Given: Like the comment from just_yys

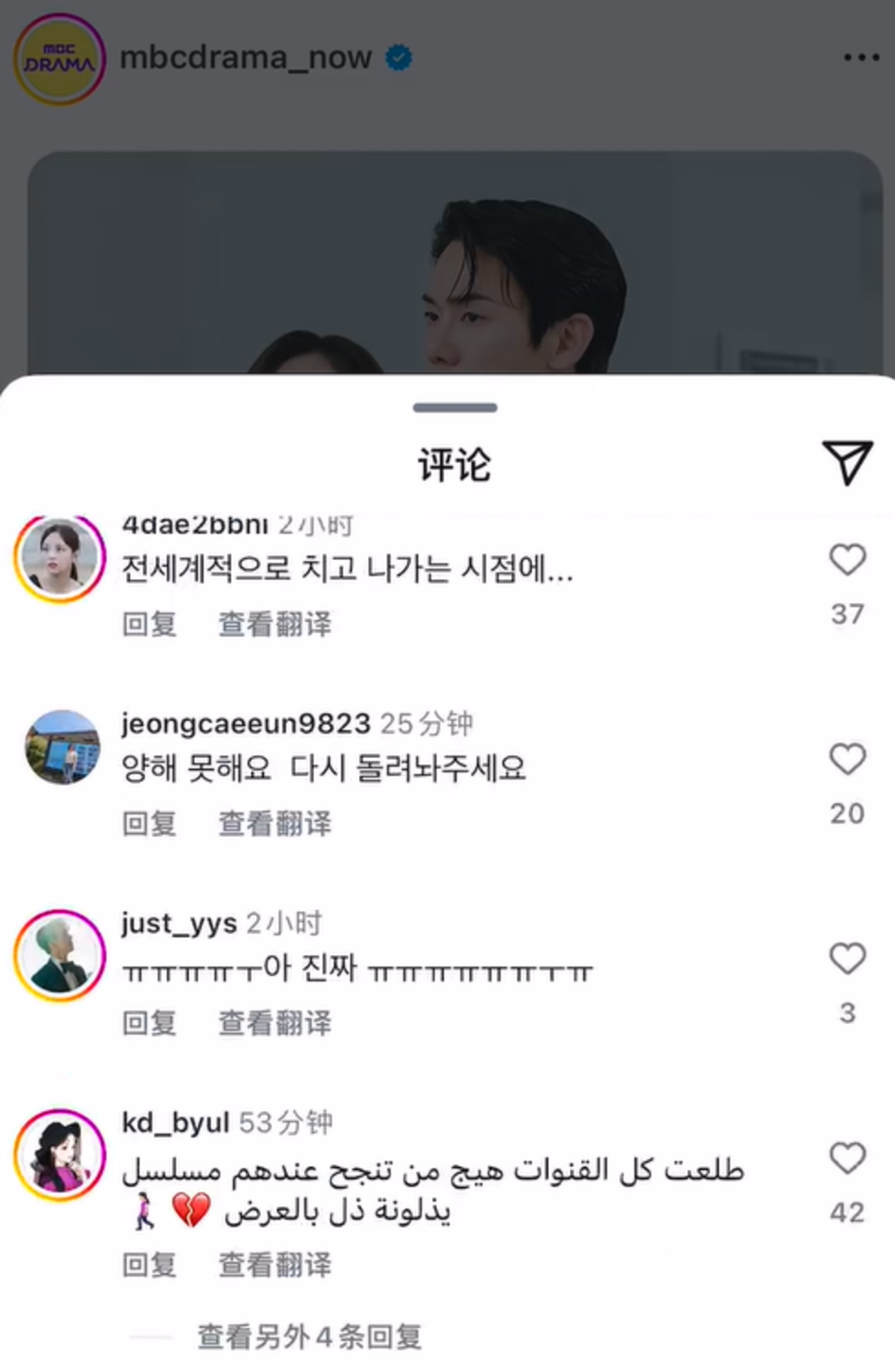Looking at the screenshot, I should click(x=848, y=958).
